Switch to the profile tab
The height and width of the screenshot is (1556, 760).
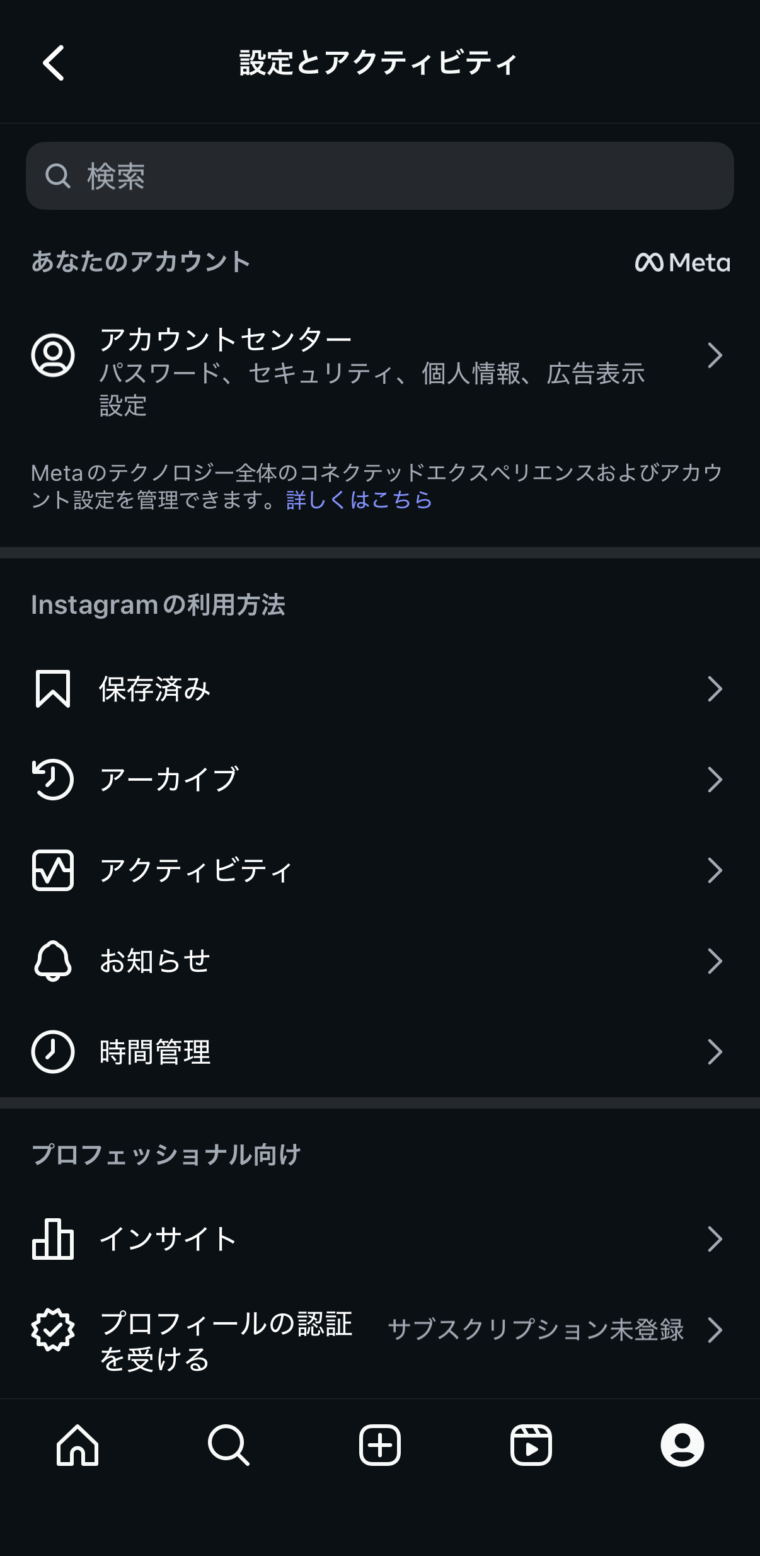[x=682, y=1445]
